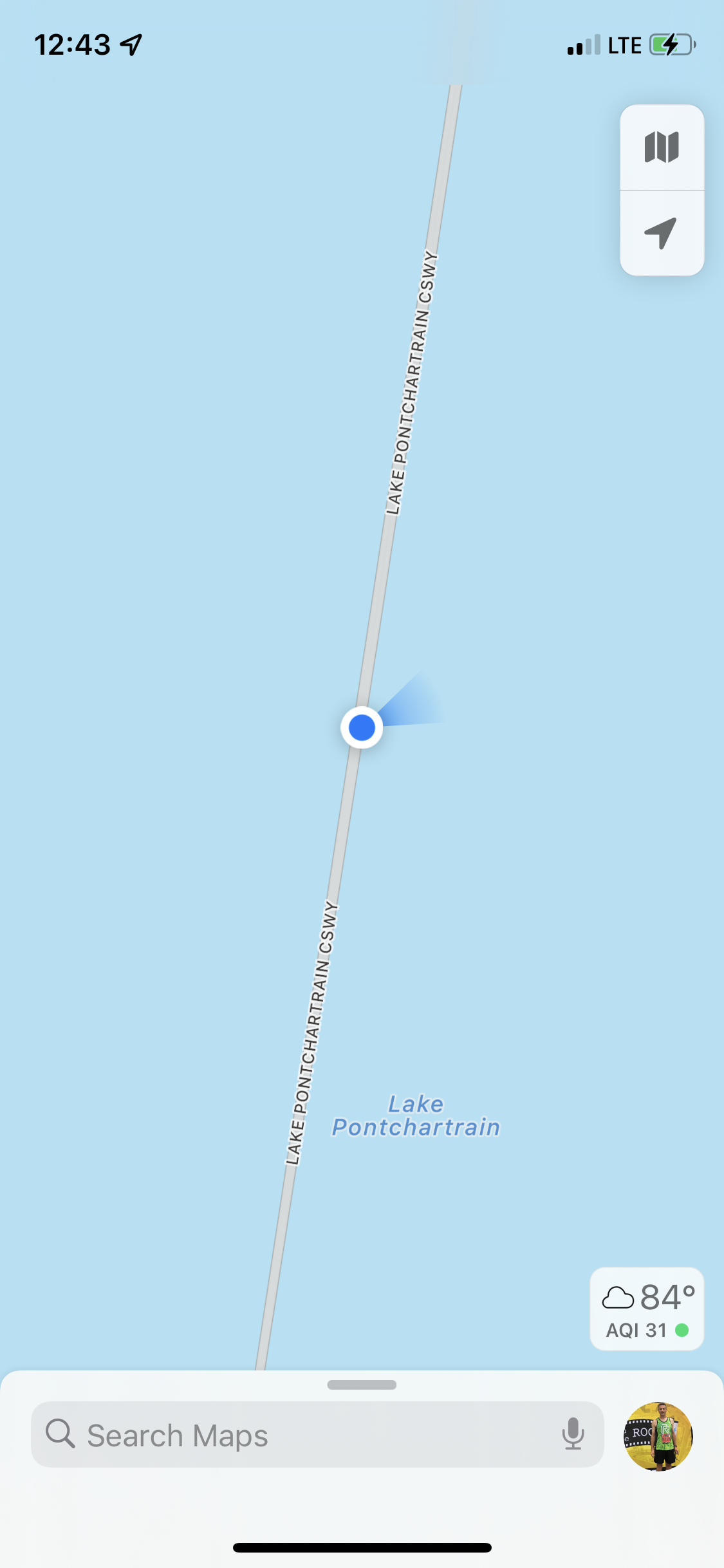Open the user profile picture

(x=658, y=1435)
